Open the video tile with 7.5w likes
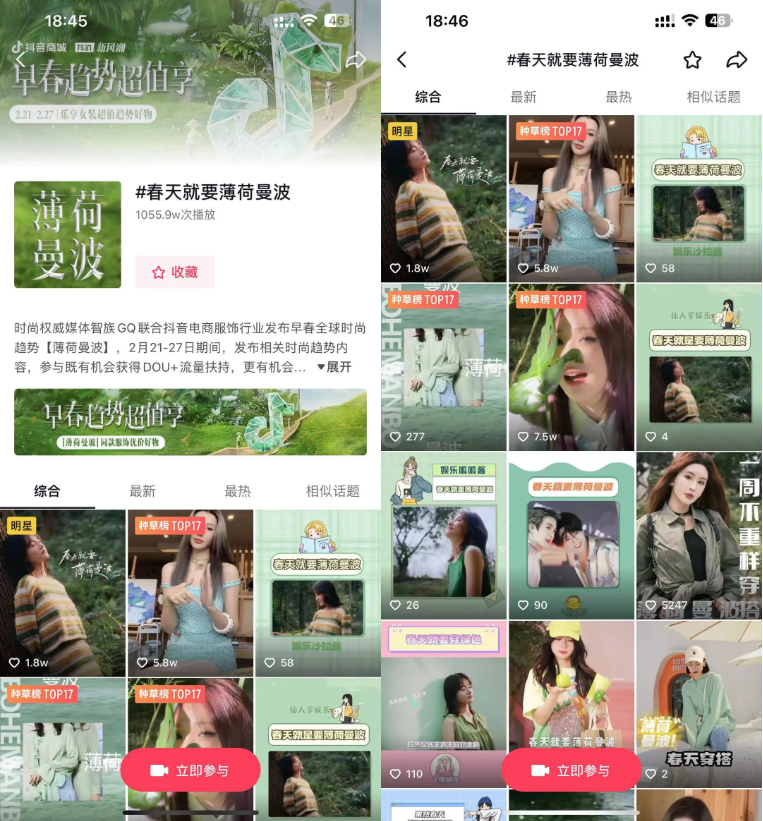The image size is (763, 821). click(x=571, y=365)
